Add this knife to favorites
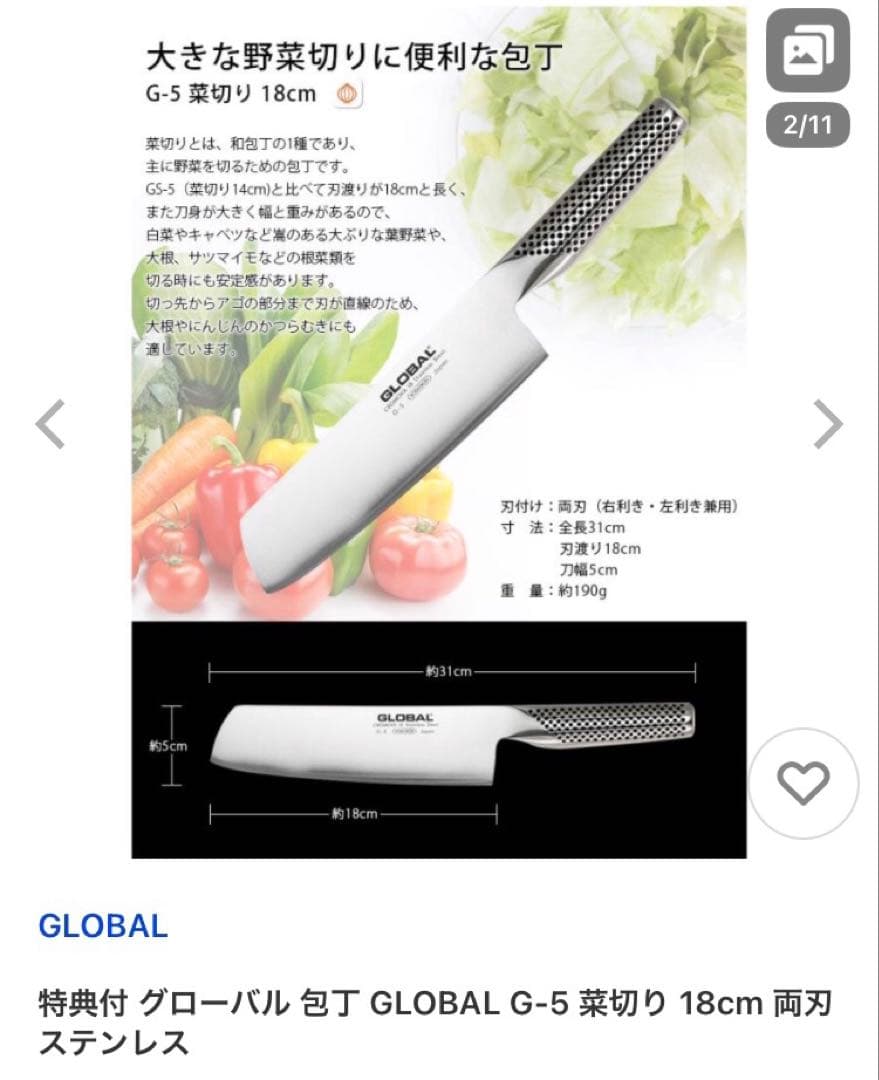The image size is (879, 1080). click(804, 782)
